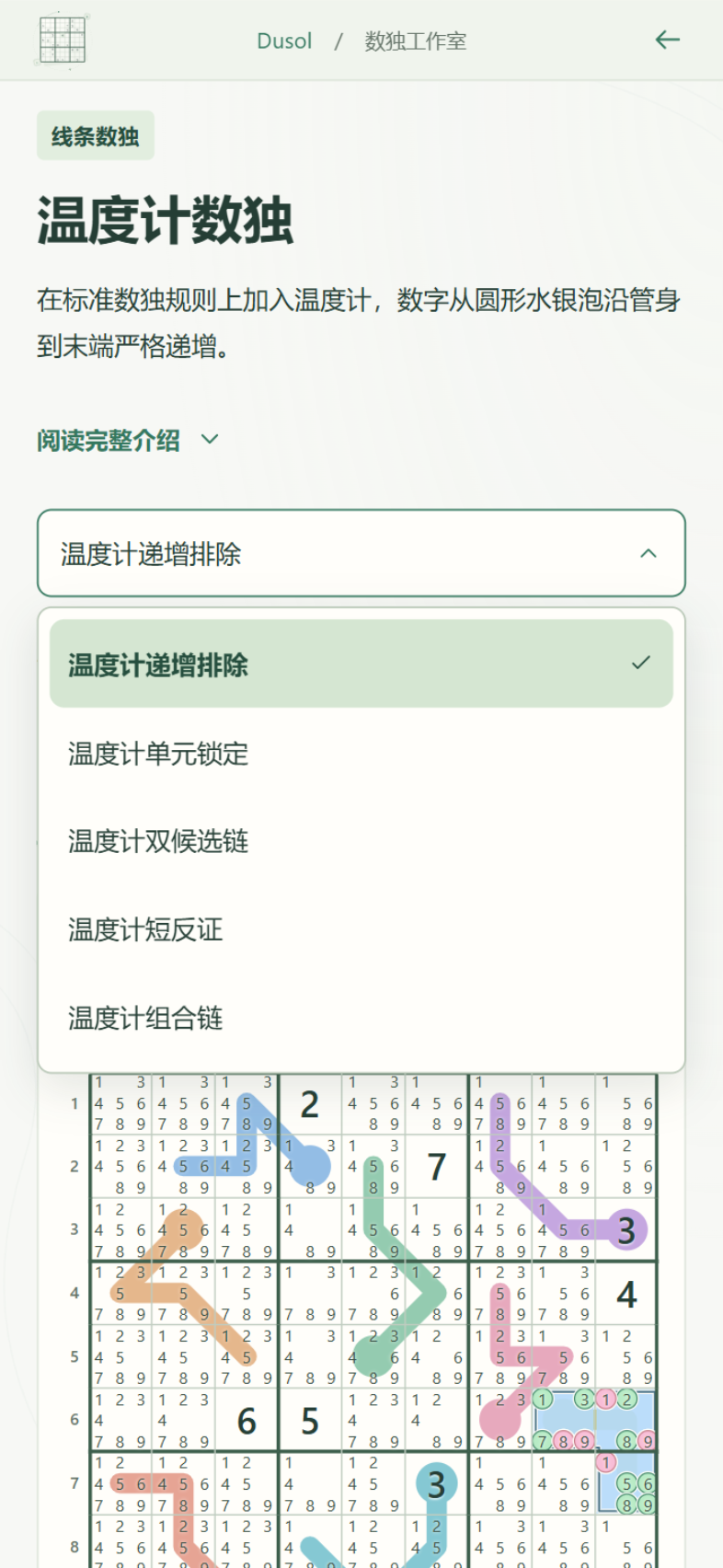Pick the 温度计双候选链 option
723x1568 pixels.
click(x=361, y=841)
